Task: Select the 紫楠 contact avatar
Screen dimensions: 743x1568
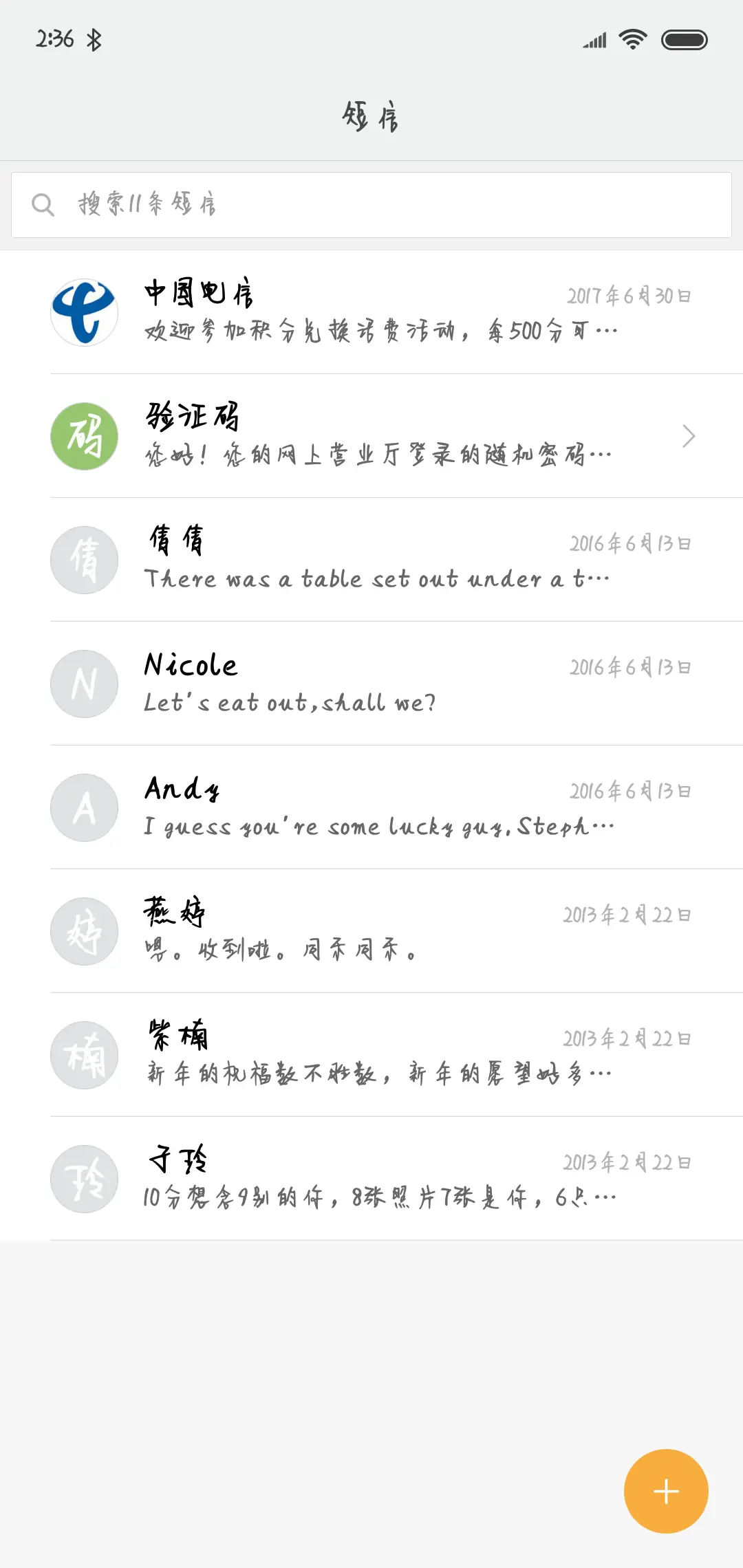Action: (x=84, y=1055)
